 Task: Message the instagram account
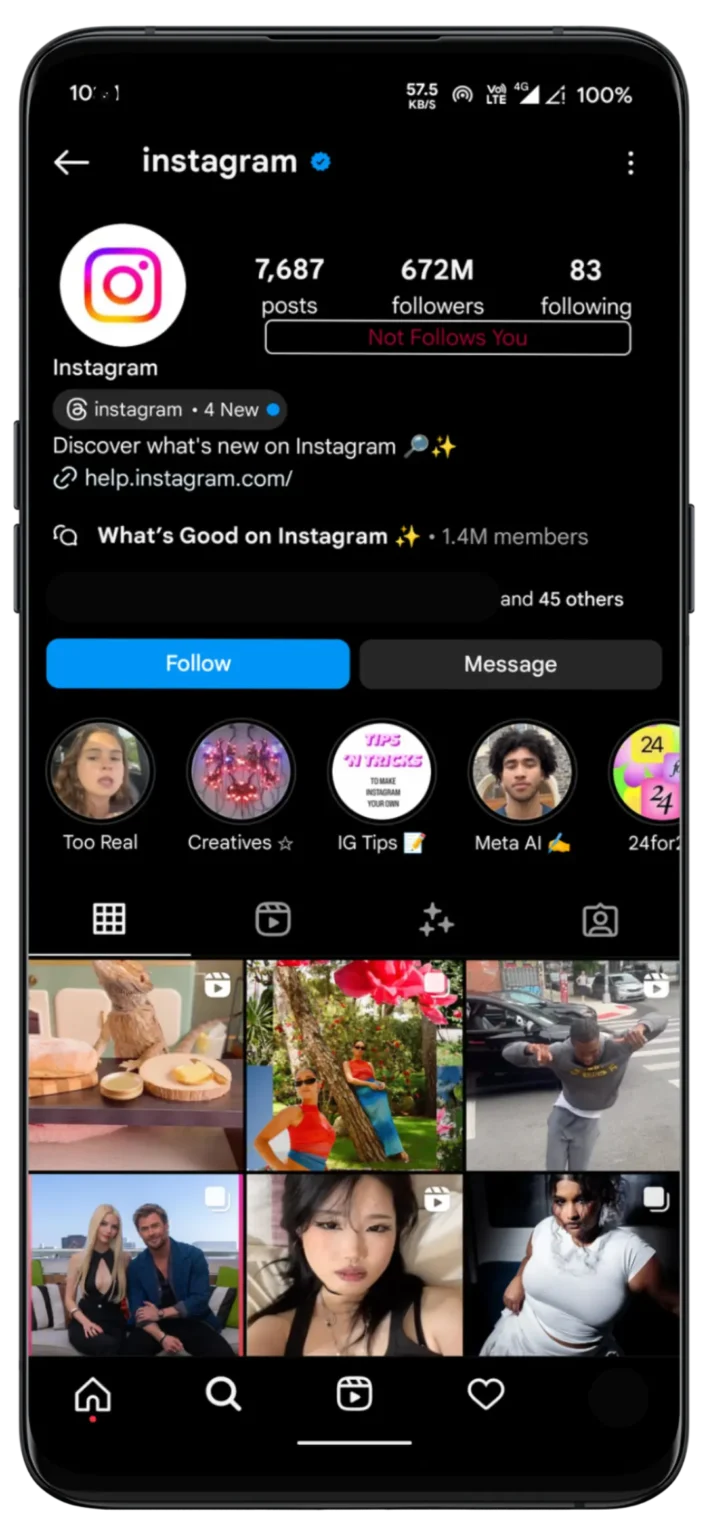point(510,665)
